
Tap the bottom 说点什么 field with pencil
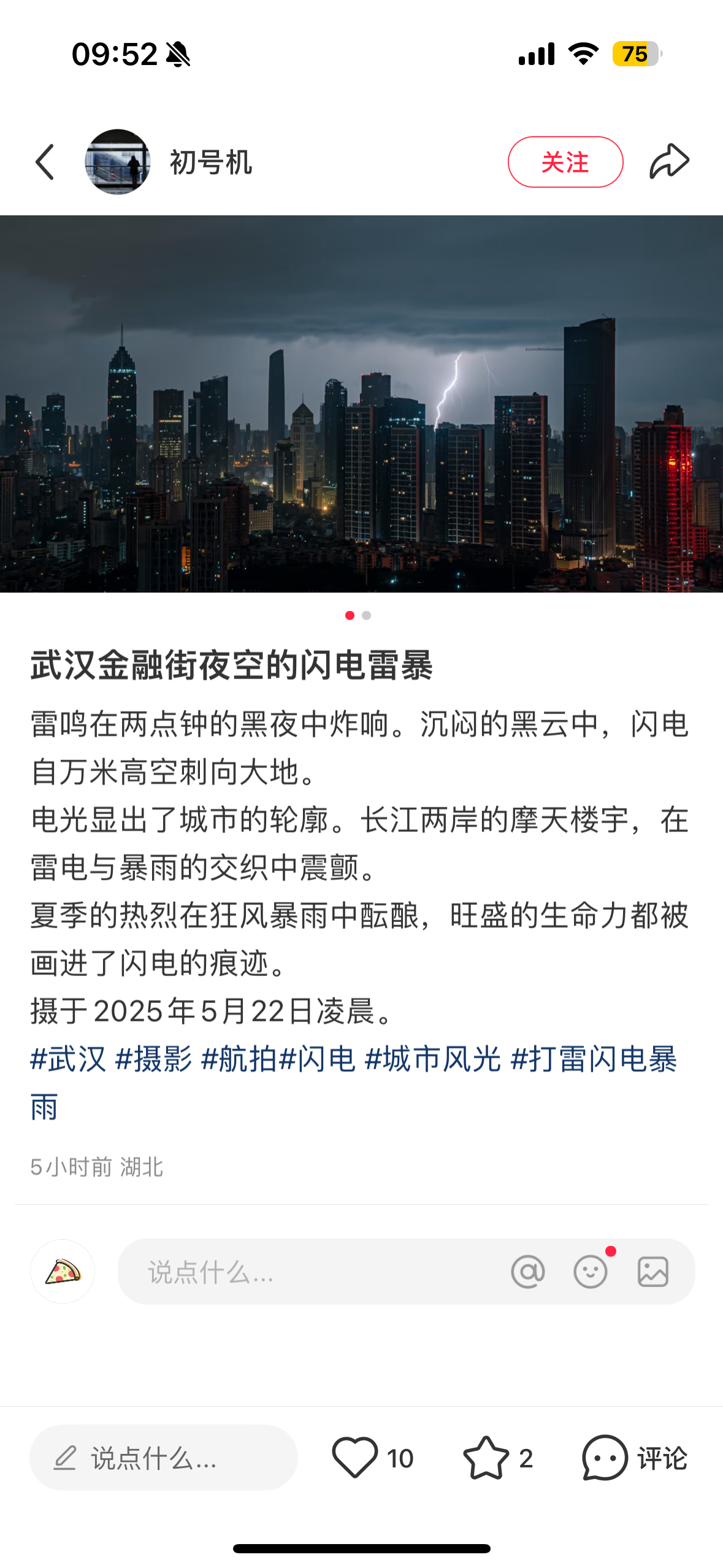[163, 1458]
